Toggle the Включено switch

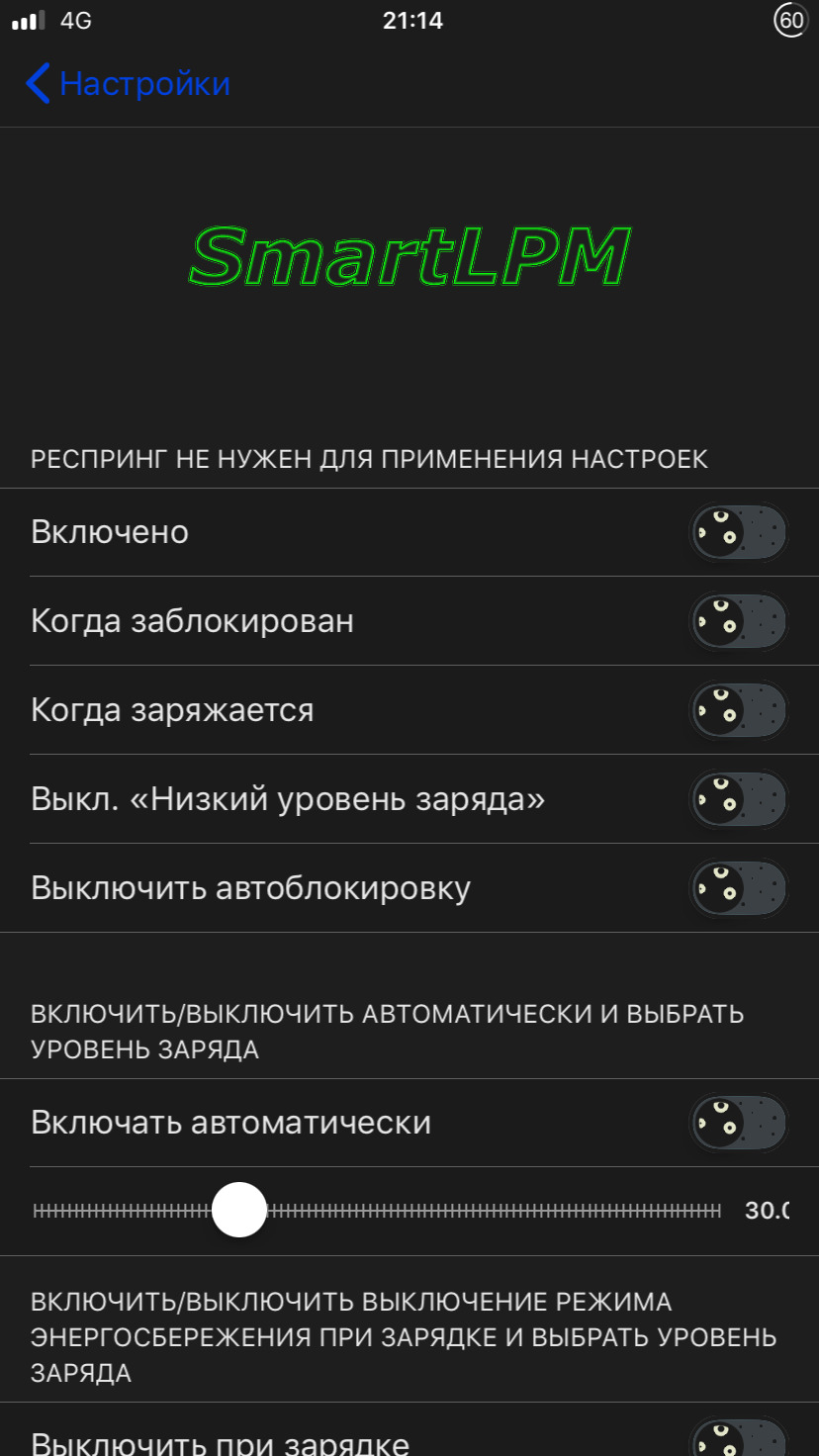738,532
